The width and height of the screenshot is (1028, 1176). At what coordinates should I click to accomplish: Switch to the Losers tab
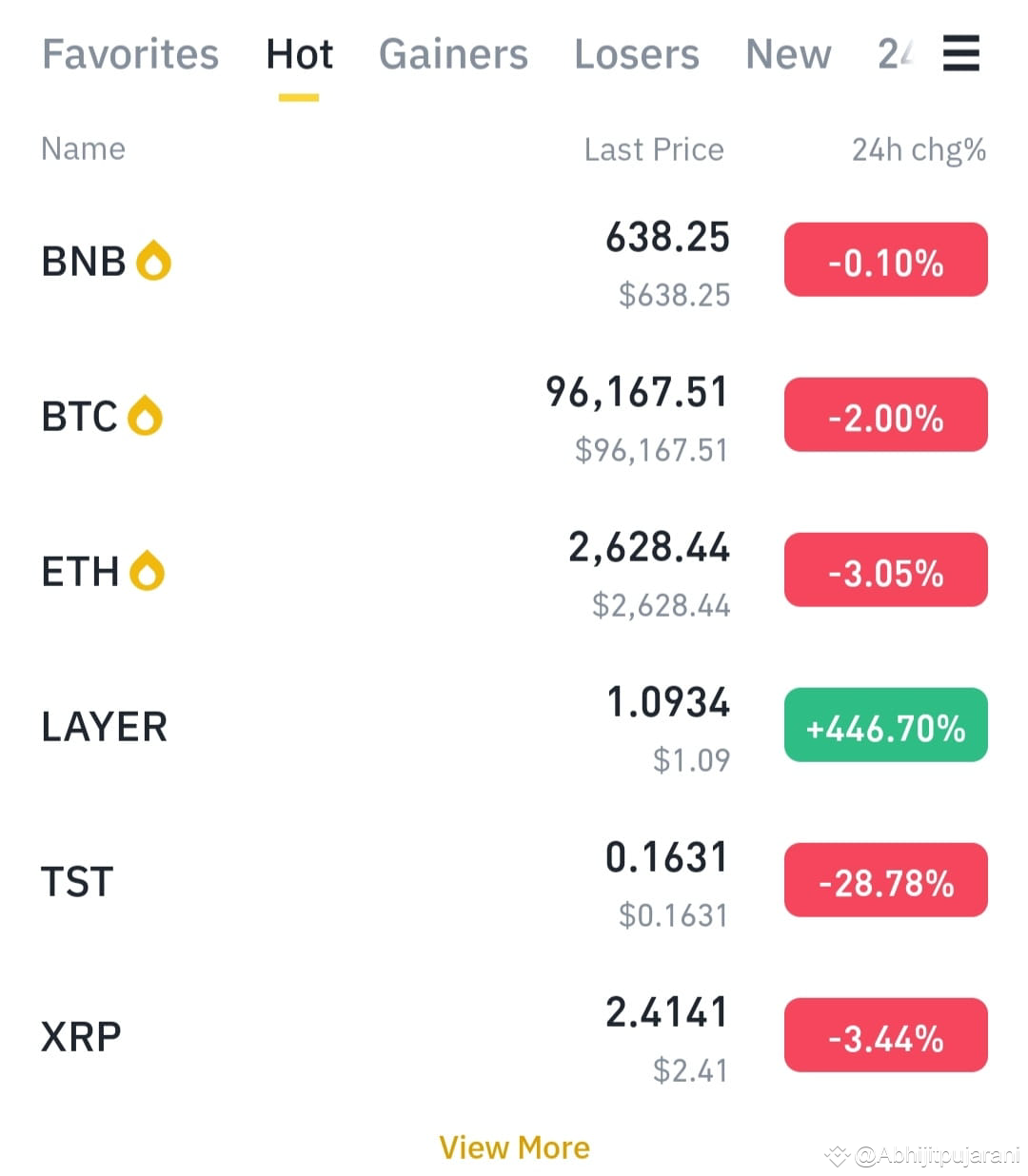[x=637, y=54]
